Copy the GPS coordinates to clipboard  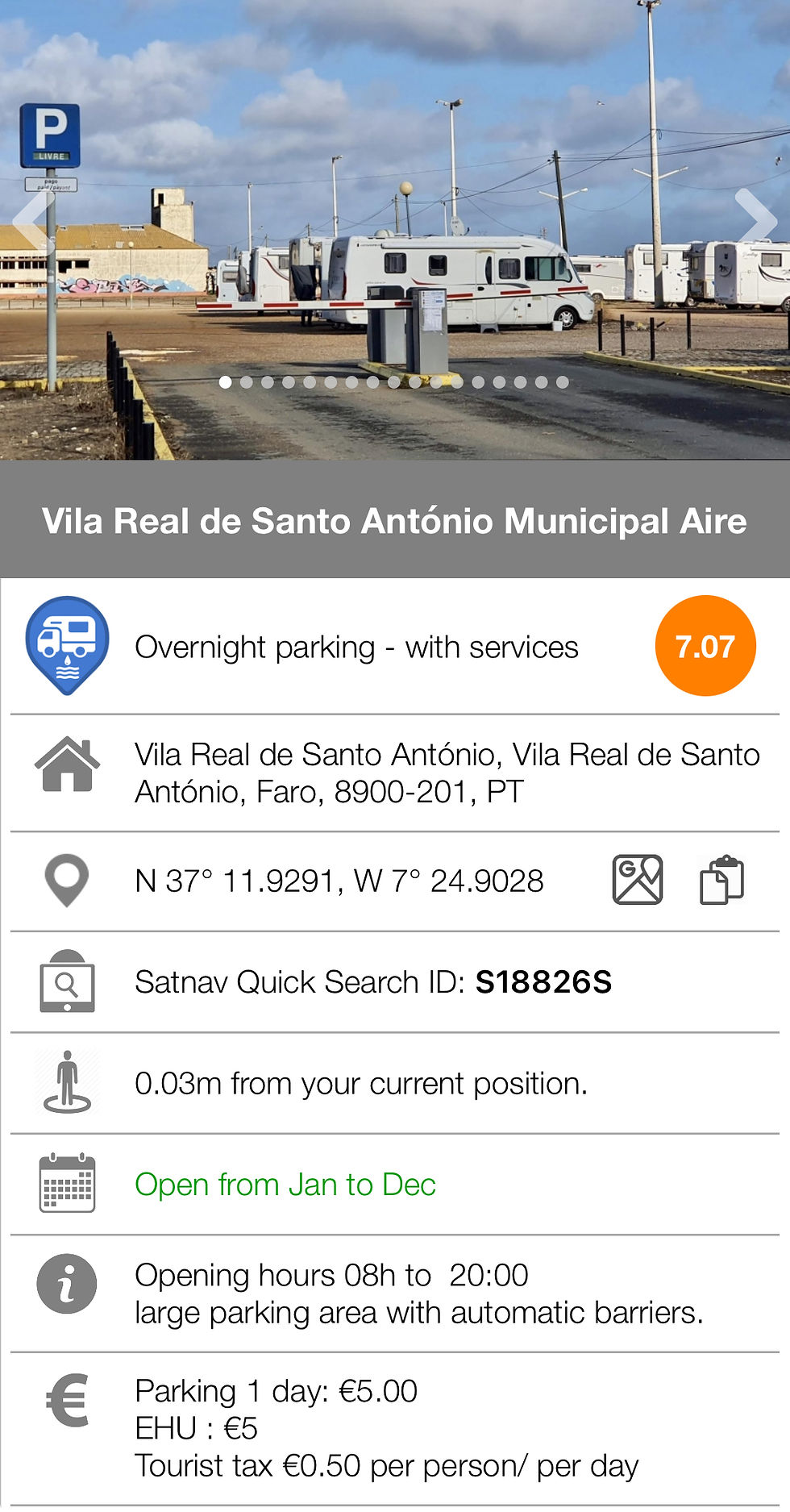pos(721,880)
